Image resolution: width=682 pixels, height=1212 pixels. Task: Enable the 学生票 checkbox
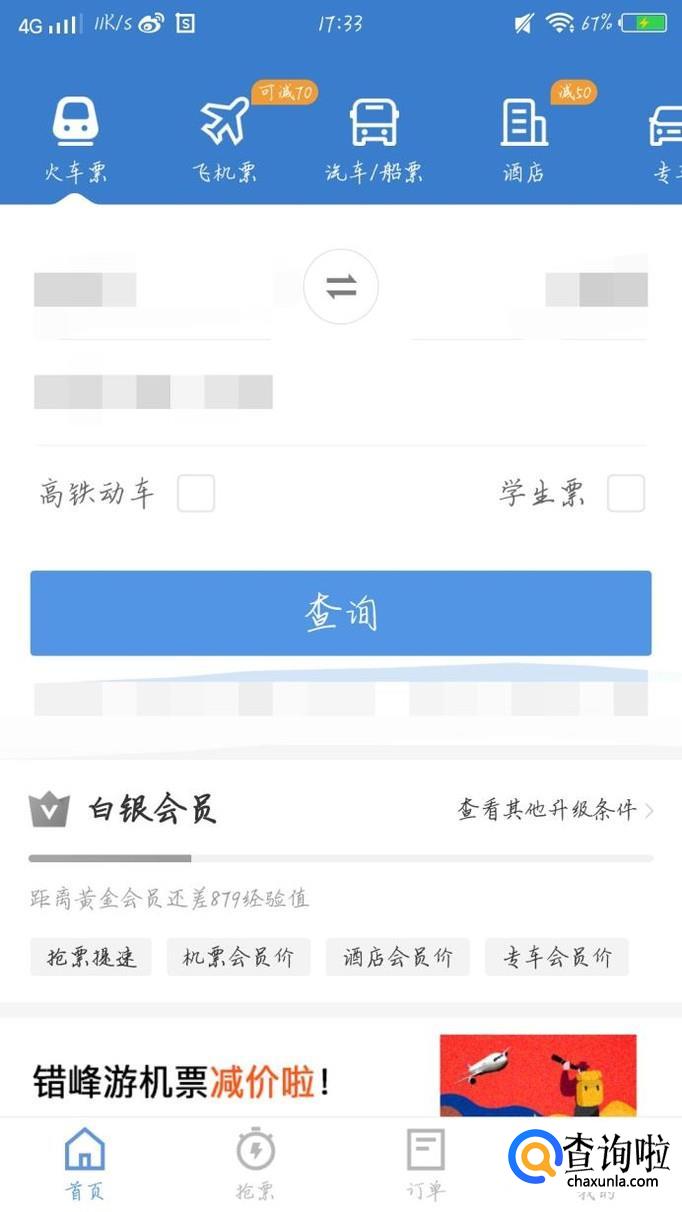pyautogui.click(x=626, y=493)
